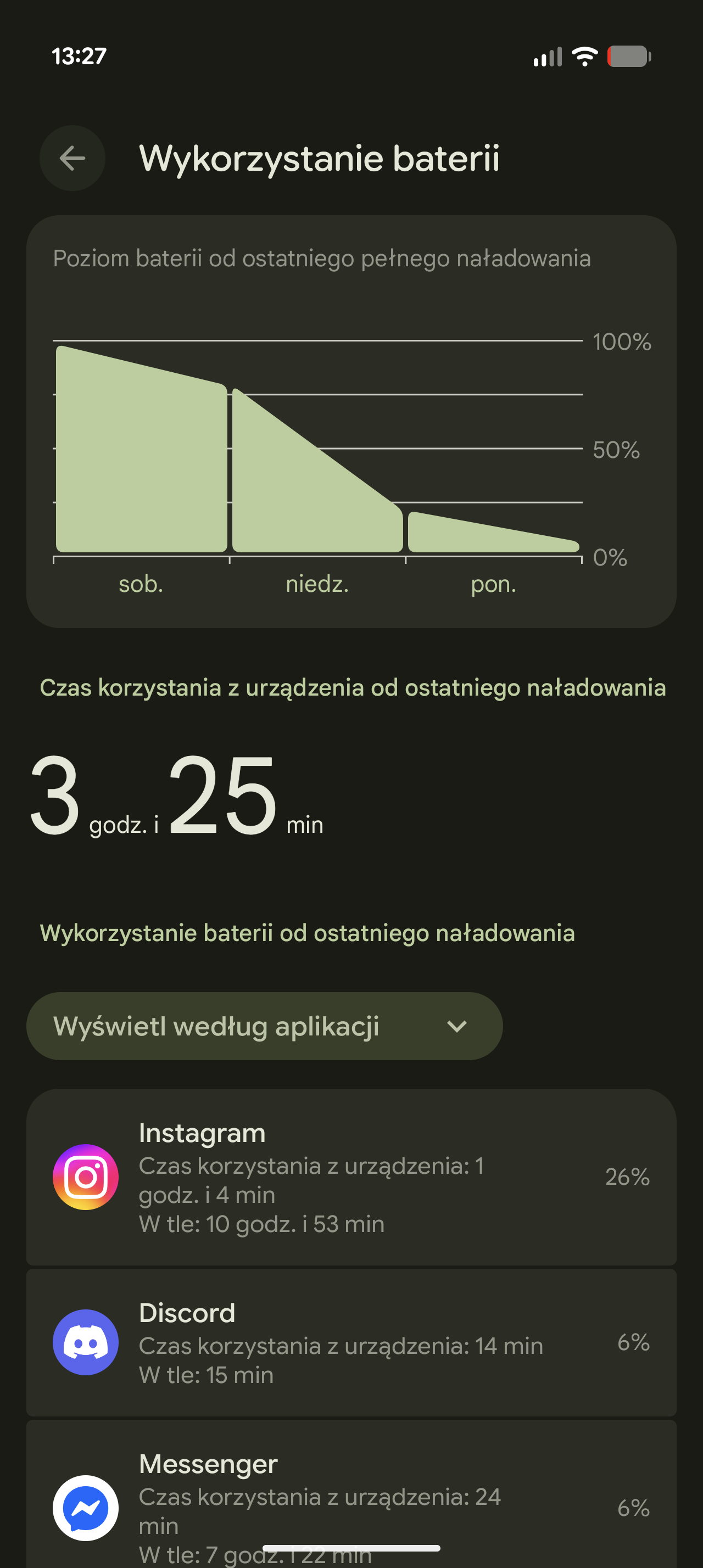
Task: Expand the Wyświetl według aplikacji dropdown
Action: (x=264, y=1026)
